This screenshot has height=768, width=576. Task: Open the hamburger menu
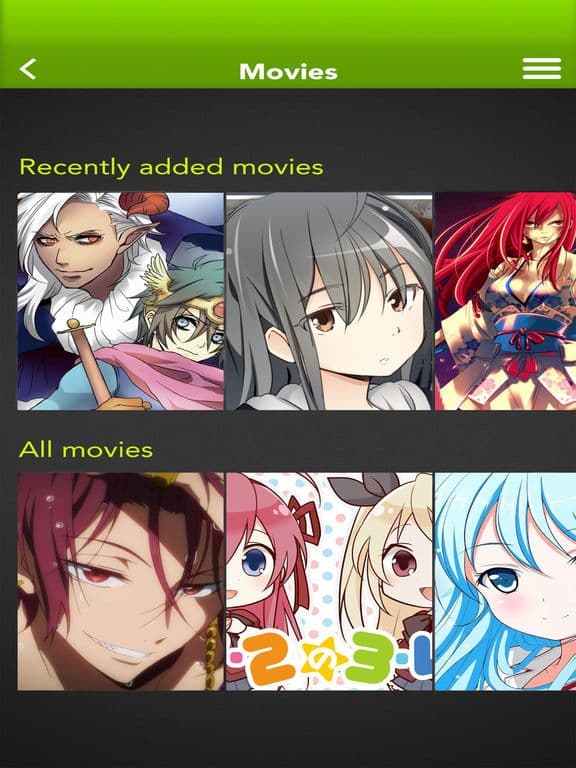coord(541,69)
